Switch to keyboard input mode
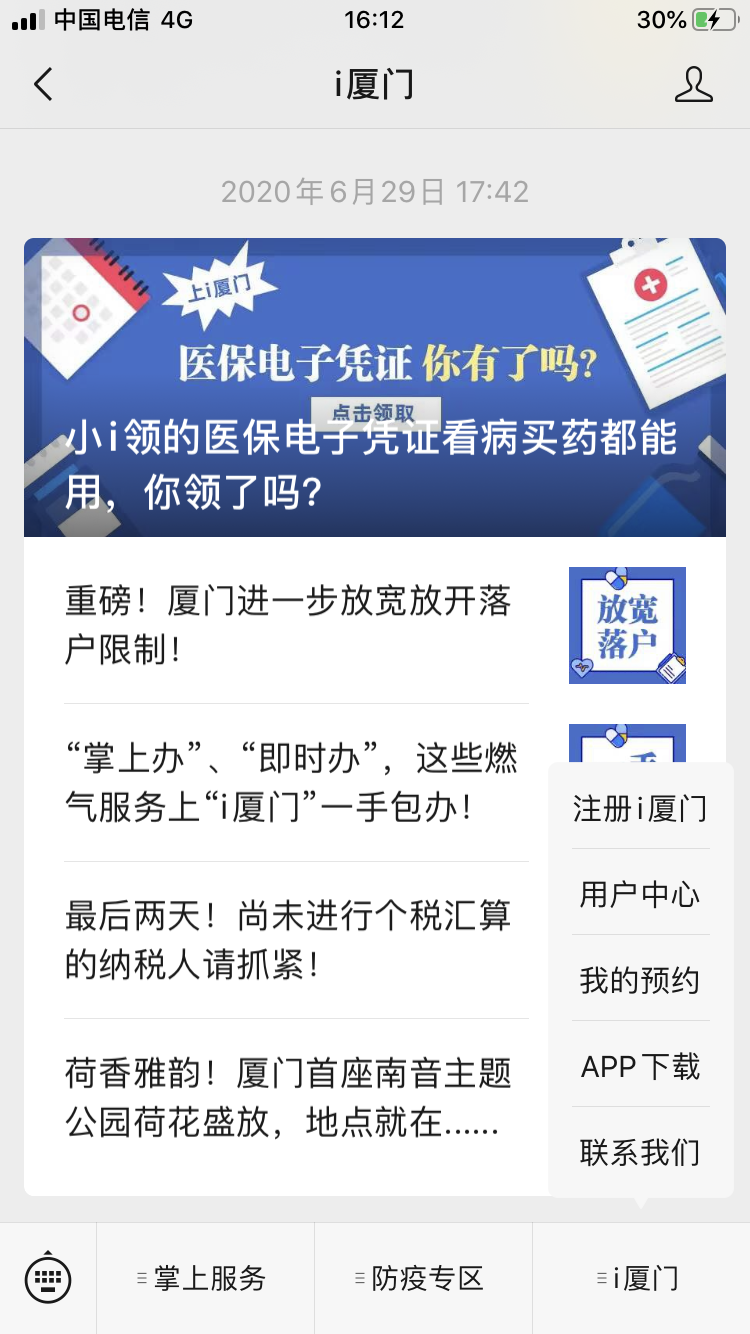The height and width of the screenshot is (1334, 750). point(48,1277)
